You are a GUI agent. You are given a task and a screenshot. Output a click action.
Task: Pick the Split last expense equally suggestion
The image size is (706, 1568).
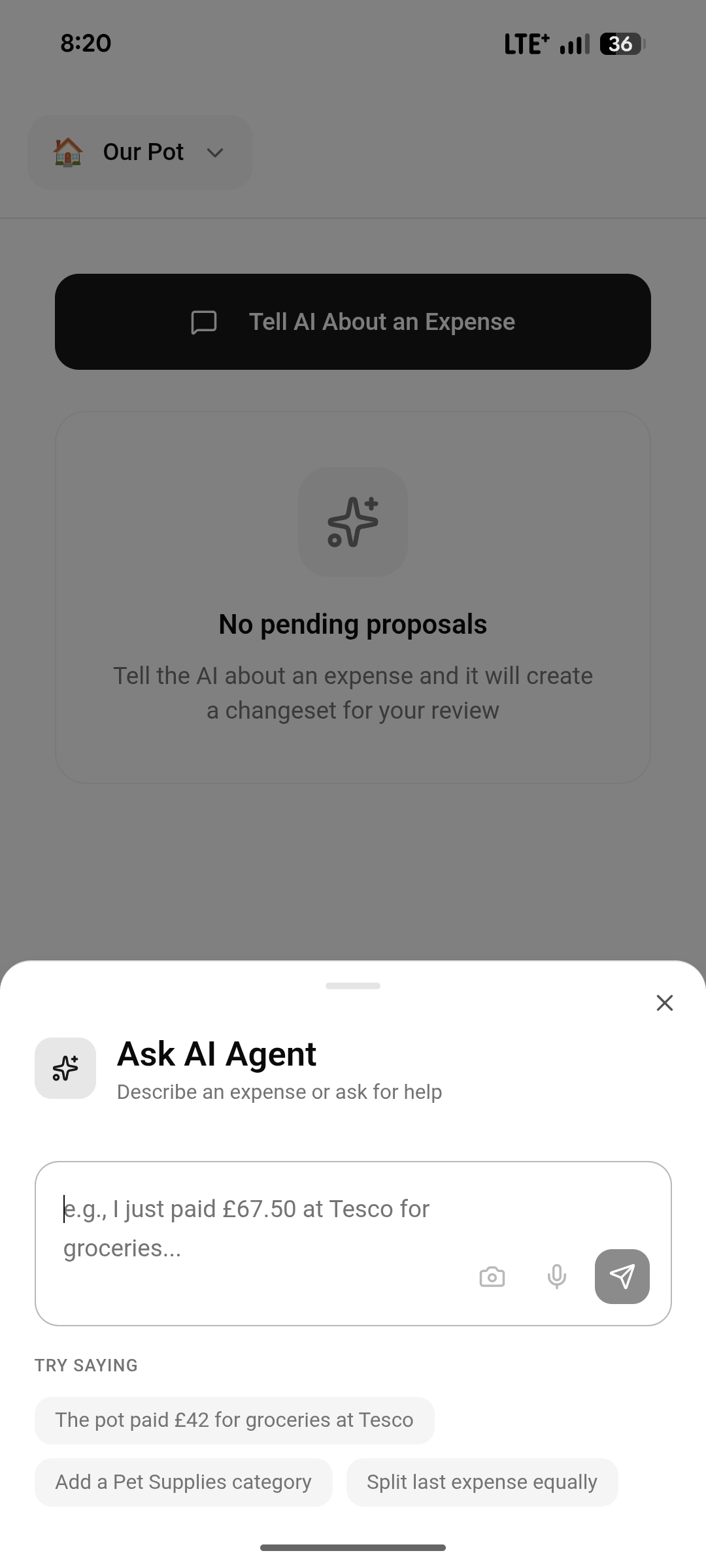482,1482
